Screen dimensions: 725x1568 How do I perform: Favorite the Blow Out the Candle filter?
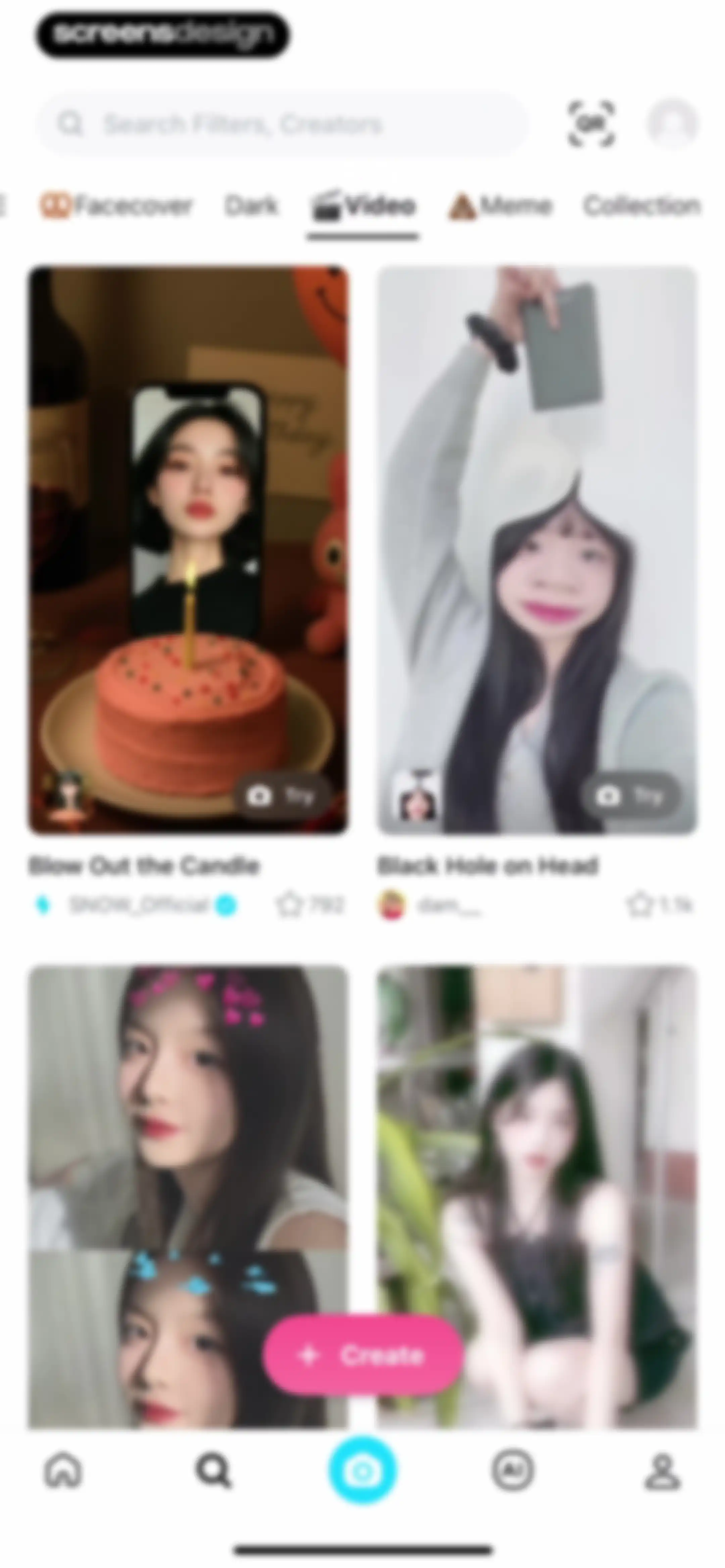[x=290, y=905]
